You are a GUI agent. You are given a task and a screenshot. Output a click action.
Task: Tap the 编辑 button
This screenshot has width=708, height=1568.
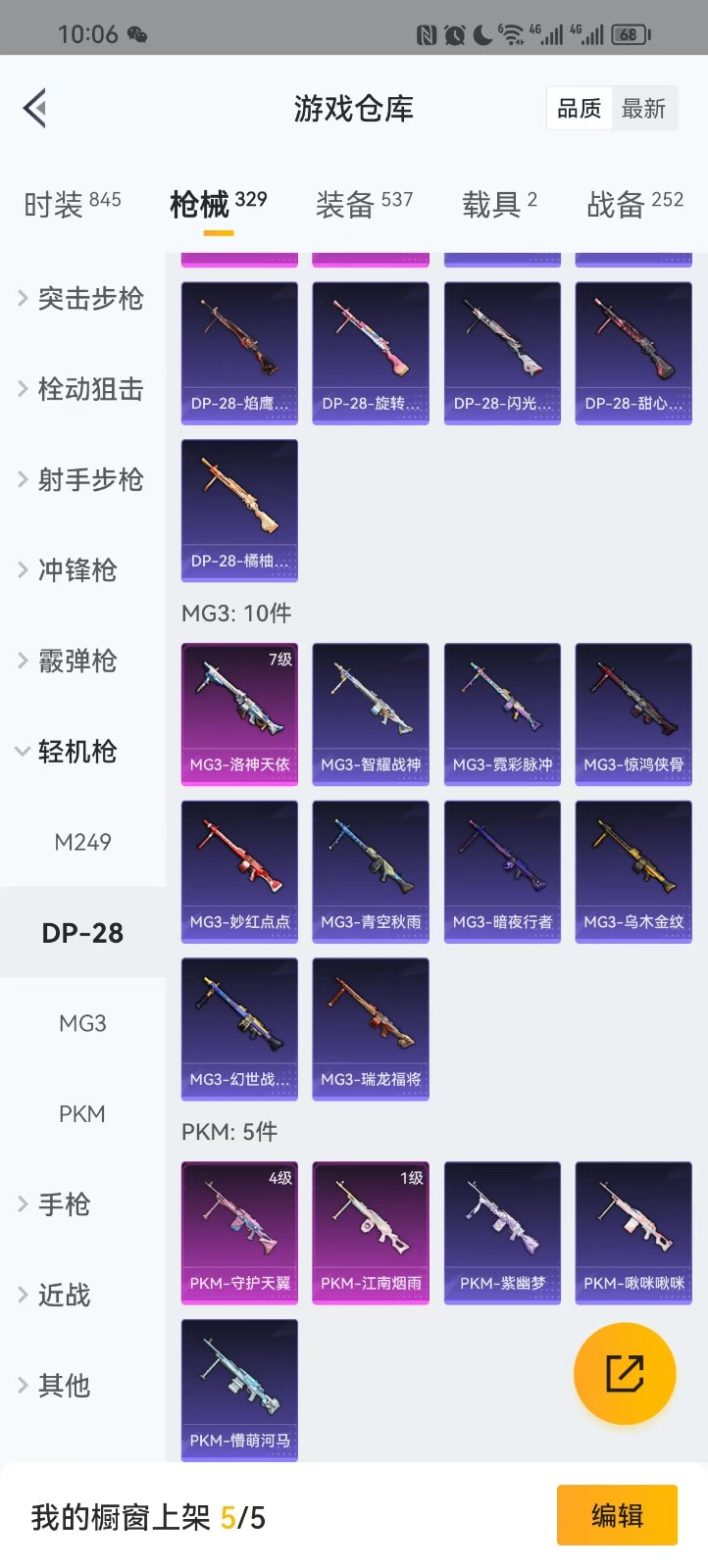[x=617, y=1515]
